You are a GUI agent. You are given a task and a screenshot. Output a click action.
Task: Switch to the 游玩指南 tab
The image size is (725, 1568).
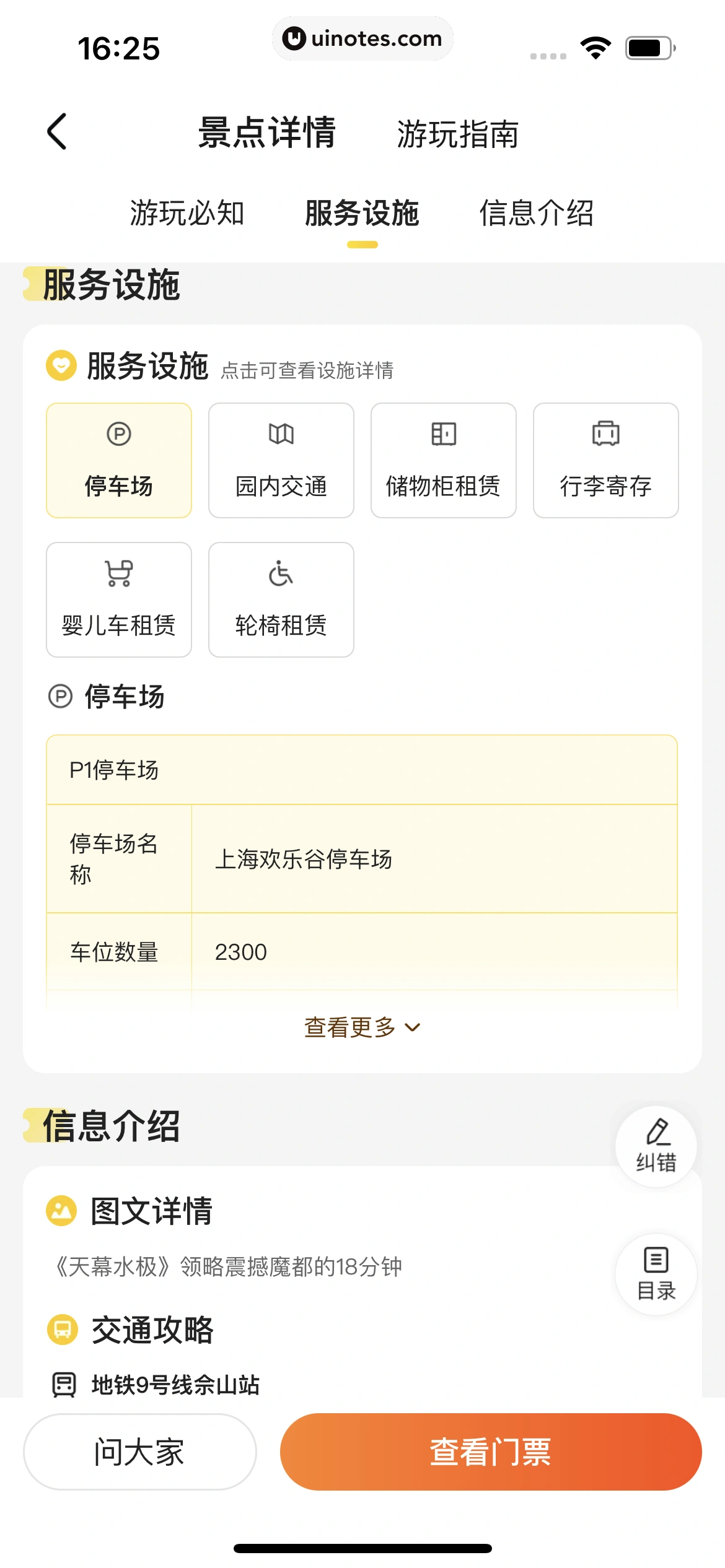457,134
